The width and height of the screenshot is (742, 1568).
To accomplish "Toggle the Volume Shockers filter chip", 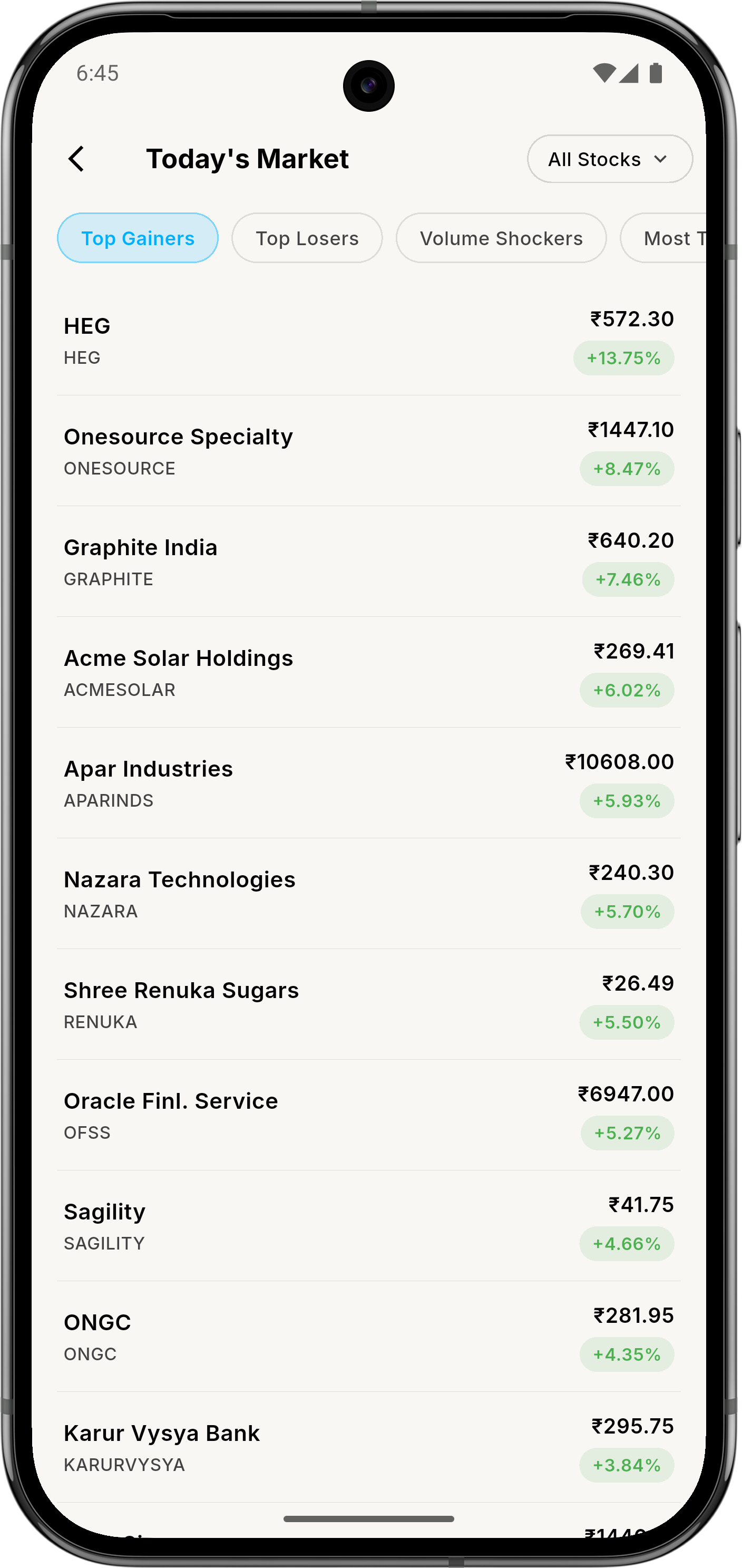I will [x=501, y=238].
